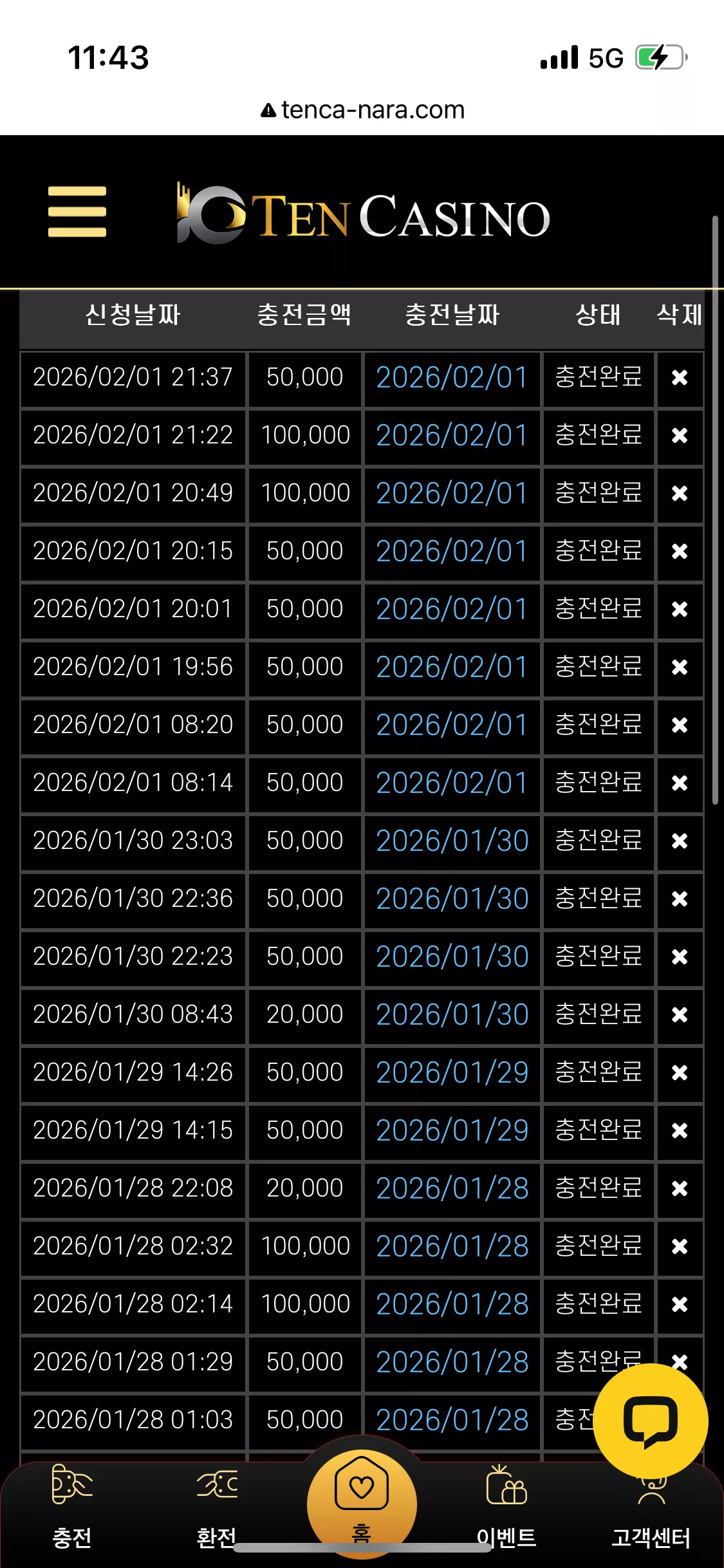This screenshot has height=1568, width=724.
Task: Delete the 2026/01/28 22:08 record
Action: click(x=680, y=1189)
